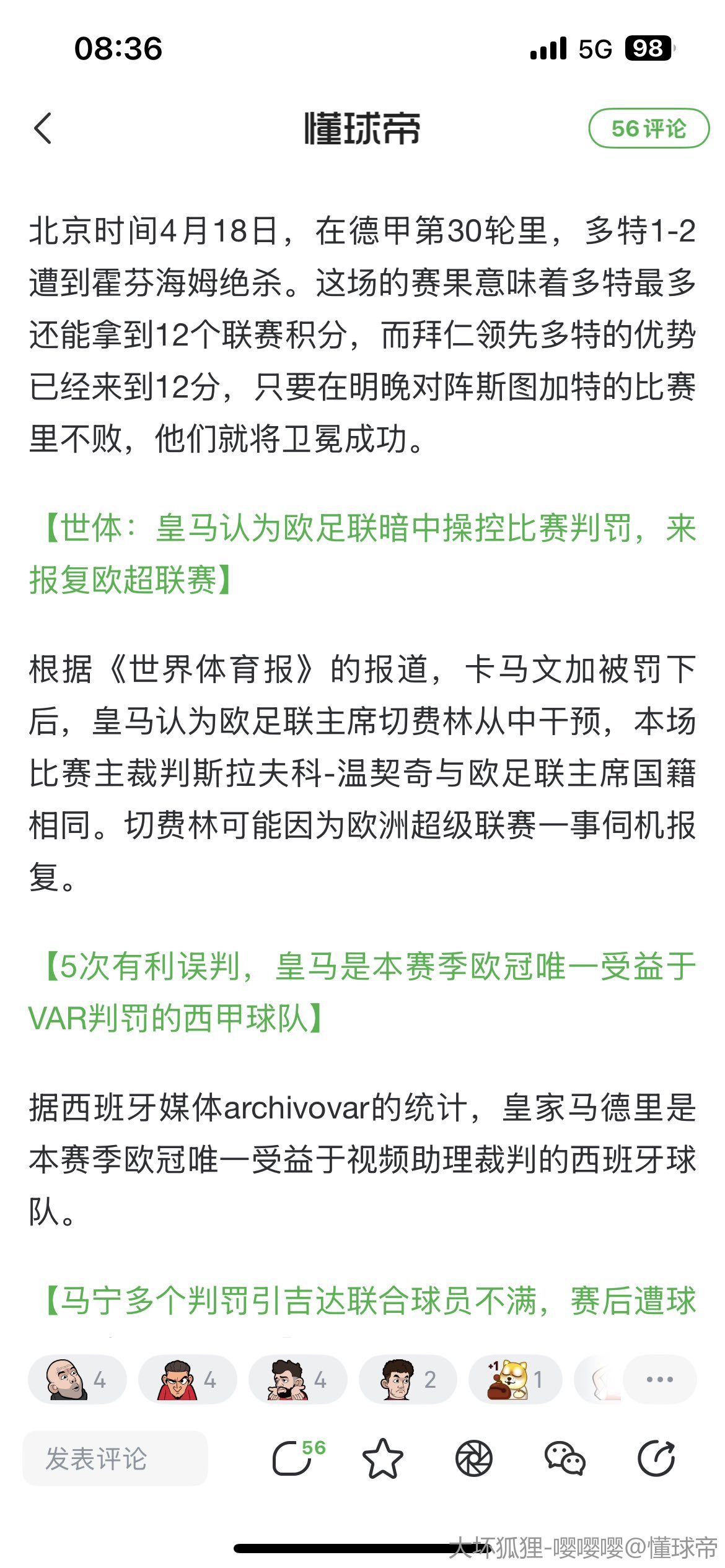The image size is (725, 1568).
Task: Show more reaction emojis
Action: click(x=659, y=1379)
